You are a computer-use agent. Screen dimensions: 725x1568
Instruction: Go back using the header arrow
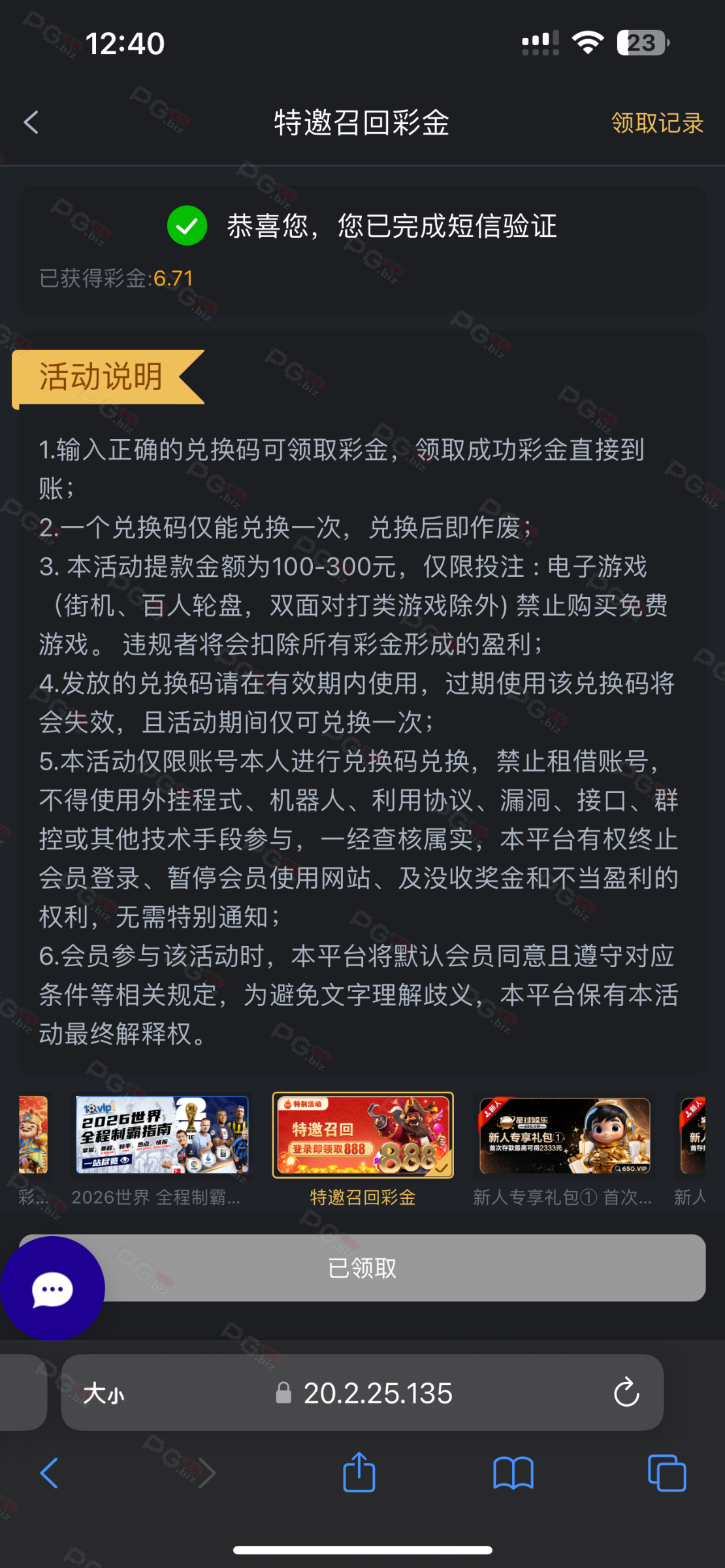coord(31,122)
